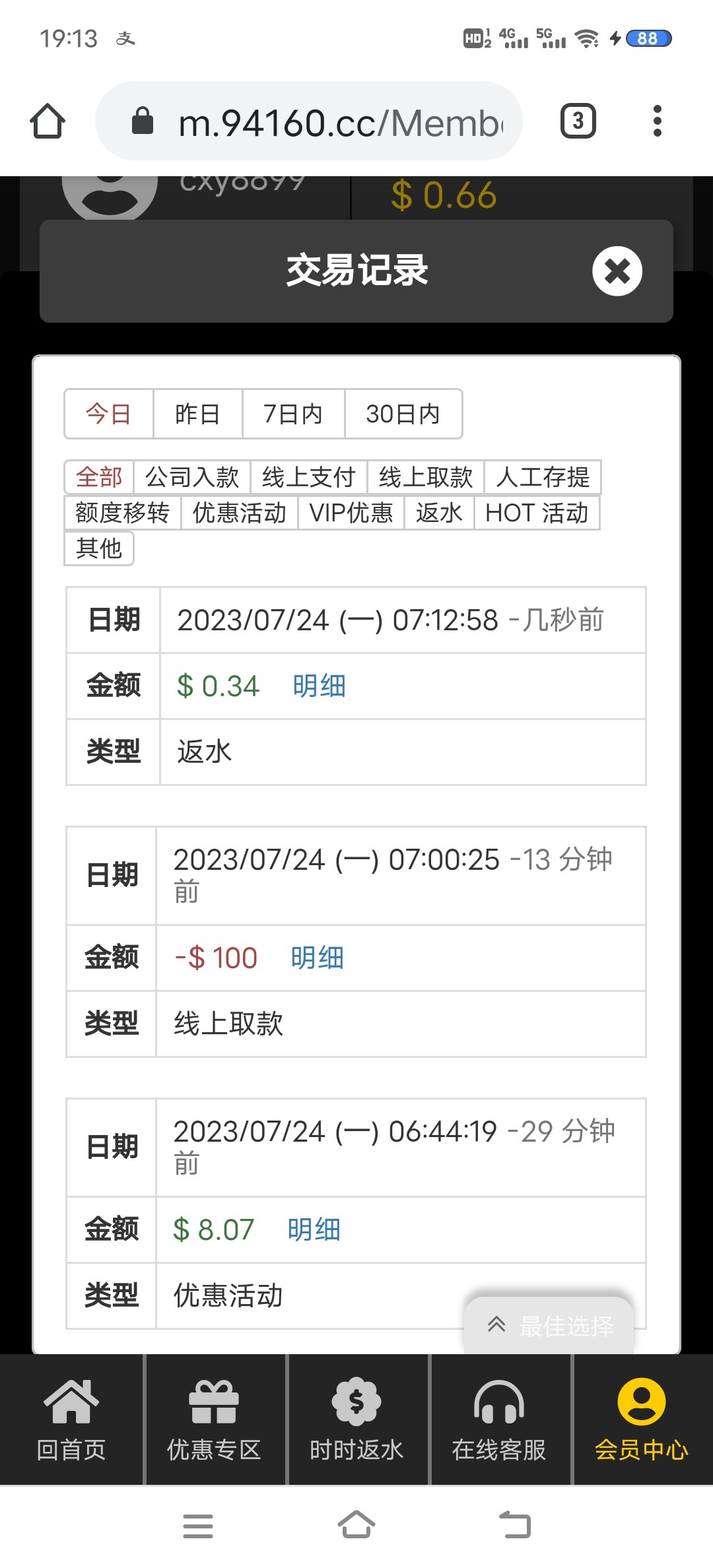
Task: Open the browser tab switcher
Action: 578,121
